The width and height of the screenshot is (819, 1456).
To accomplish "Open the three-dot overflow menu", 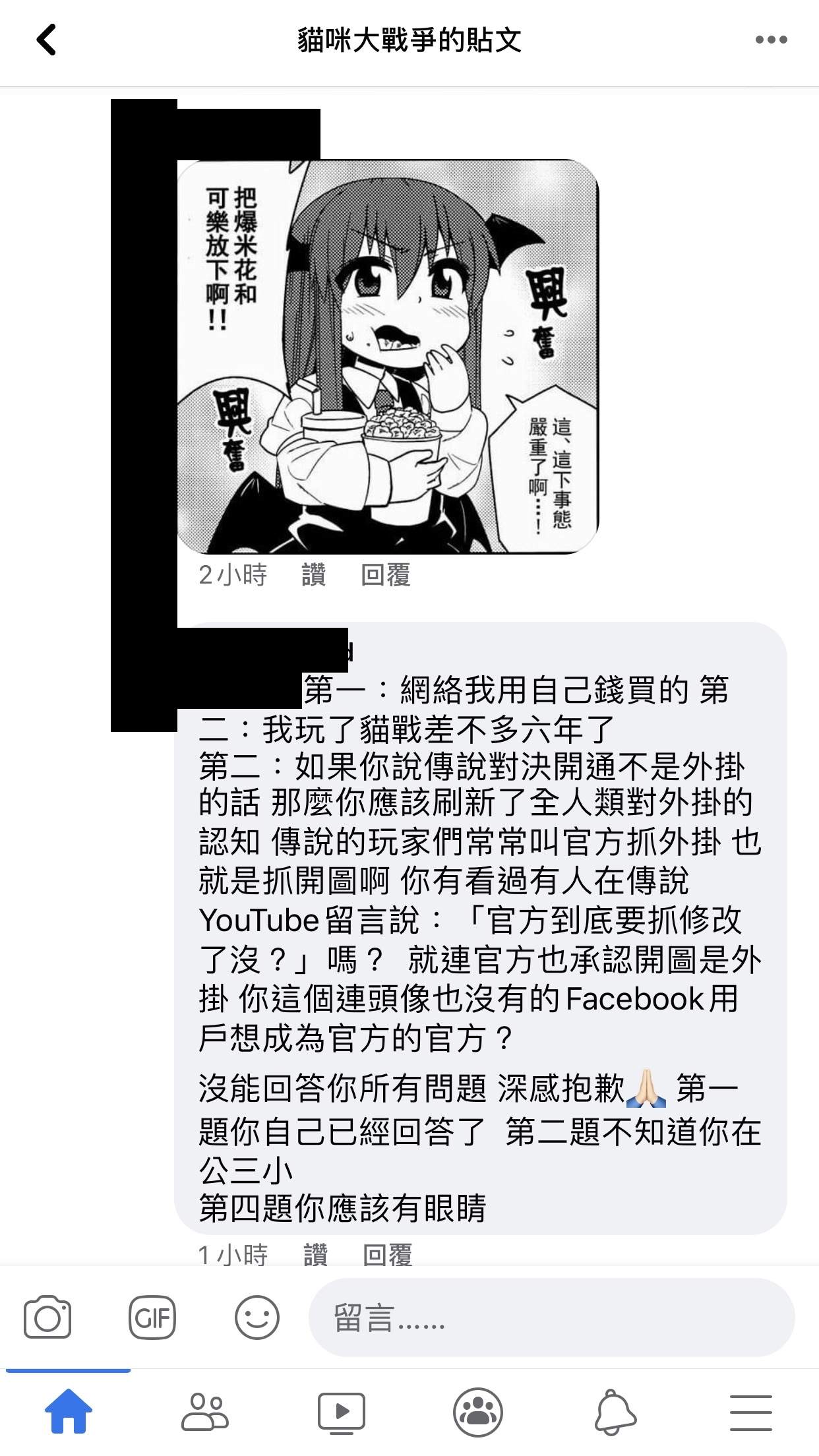I will click(771, 40).
